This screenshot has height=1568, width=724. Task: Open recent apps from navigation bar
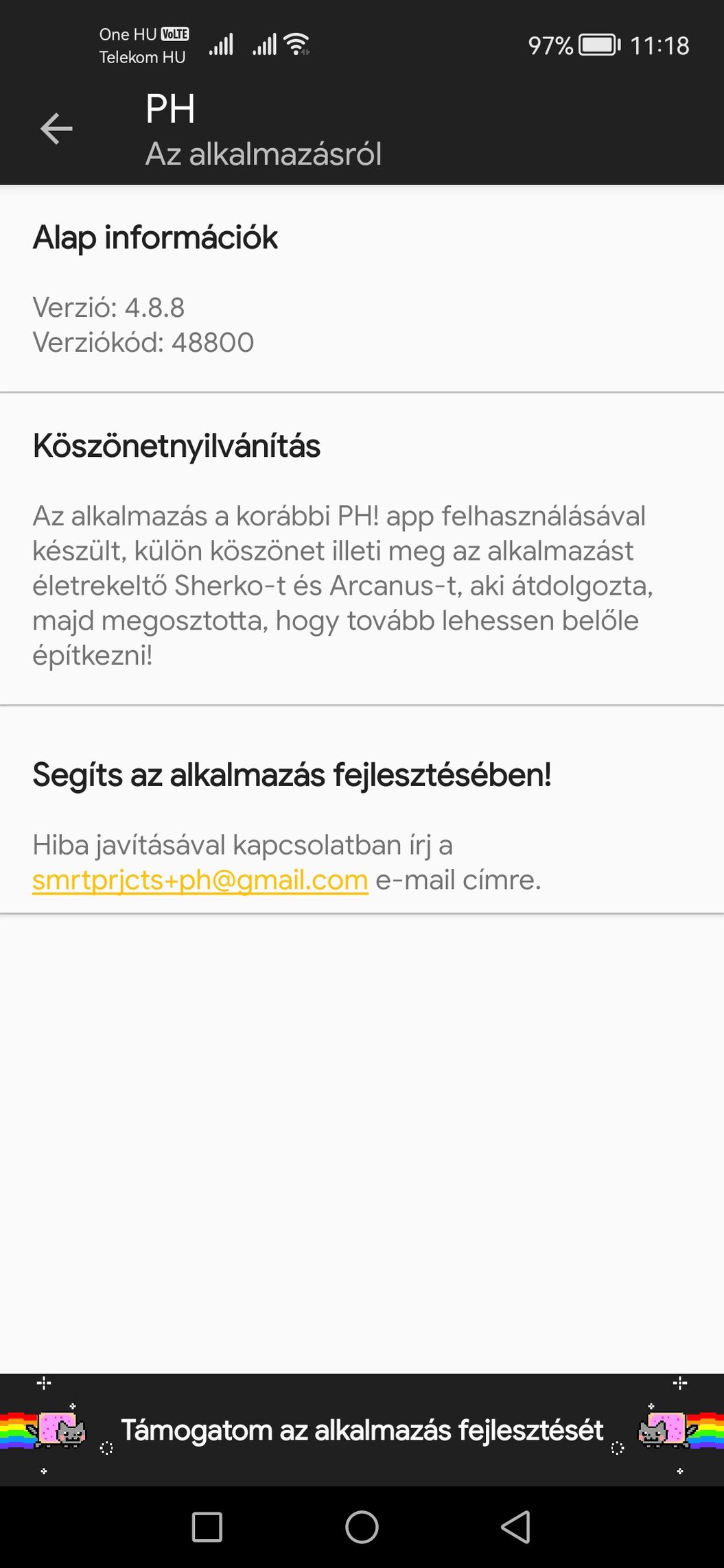[x=207, y=1527]
